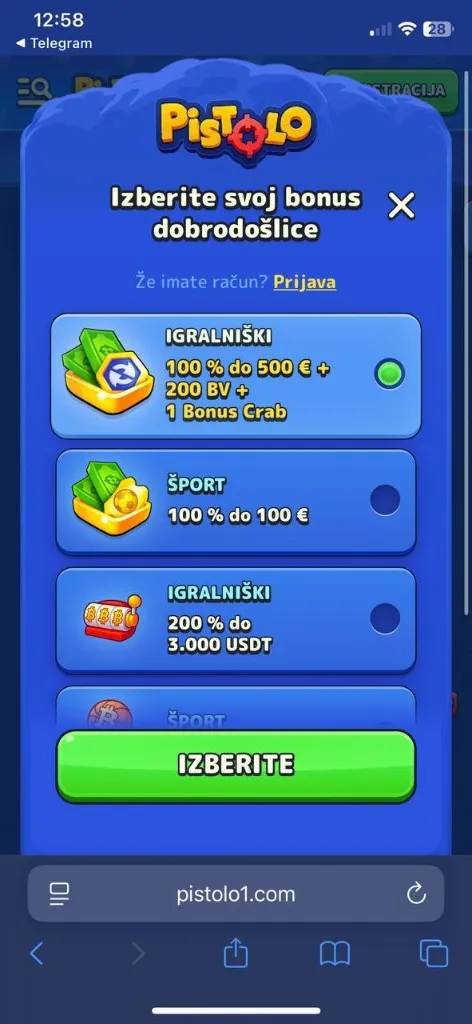
Task: Return to Telegram from the status bar
Action: (54, 43)
